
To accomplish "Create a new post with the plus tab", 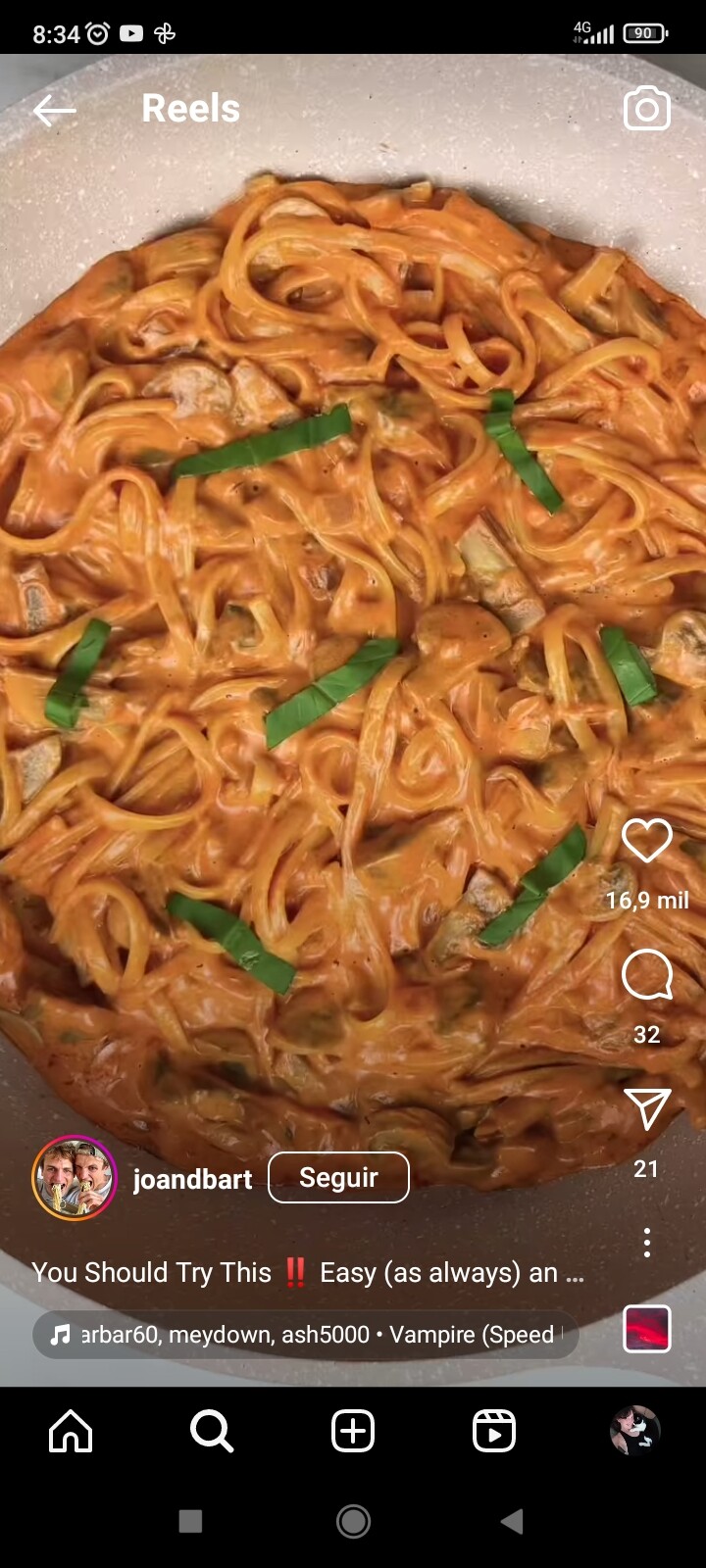I will pos(353,1432).
